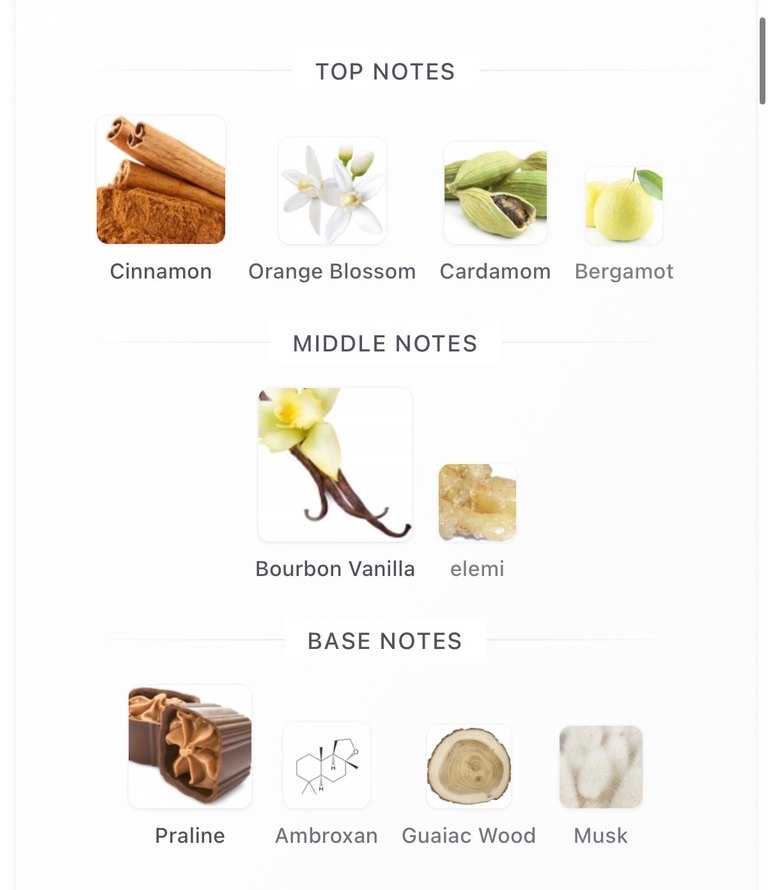
Task: Tap the Musk note tile
Action: point(601,767)
